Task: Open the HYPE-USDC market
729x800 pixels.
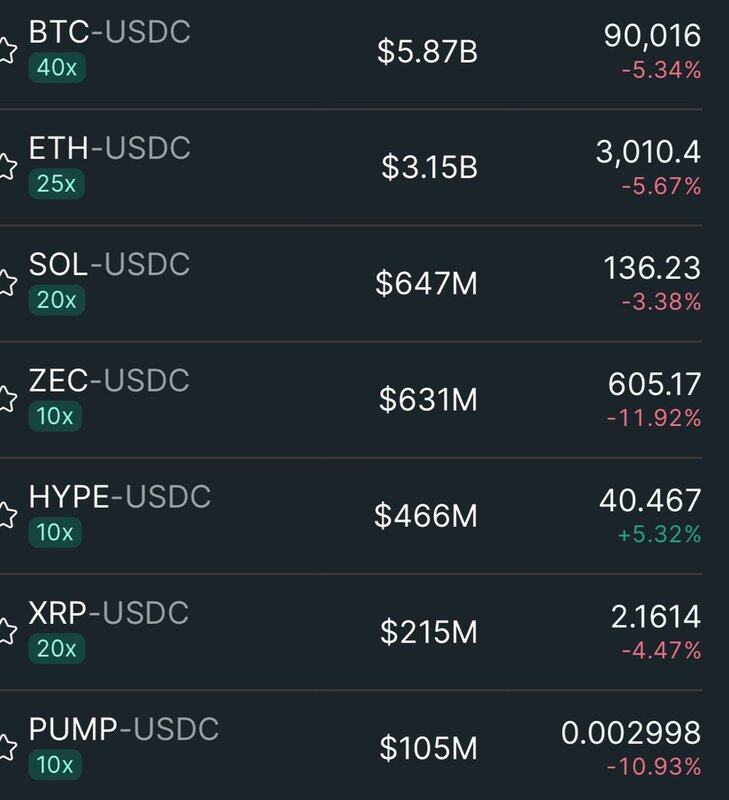Action: (120, 497)
